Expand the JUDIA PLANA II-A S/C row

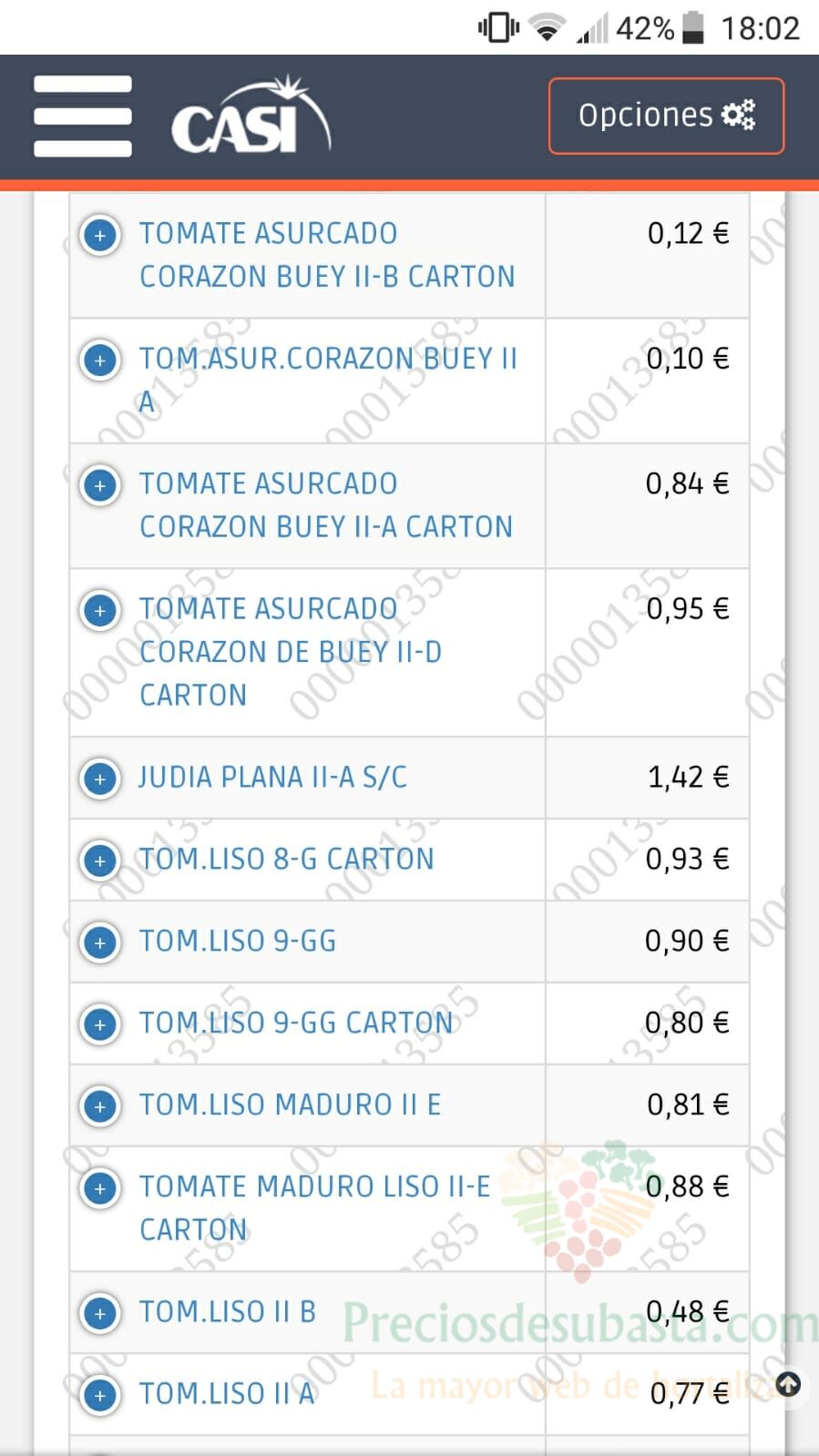pos(100,779)
